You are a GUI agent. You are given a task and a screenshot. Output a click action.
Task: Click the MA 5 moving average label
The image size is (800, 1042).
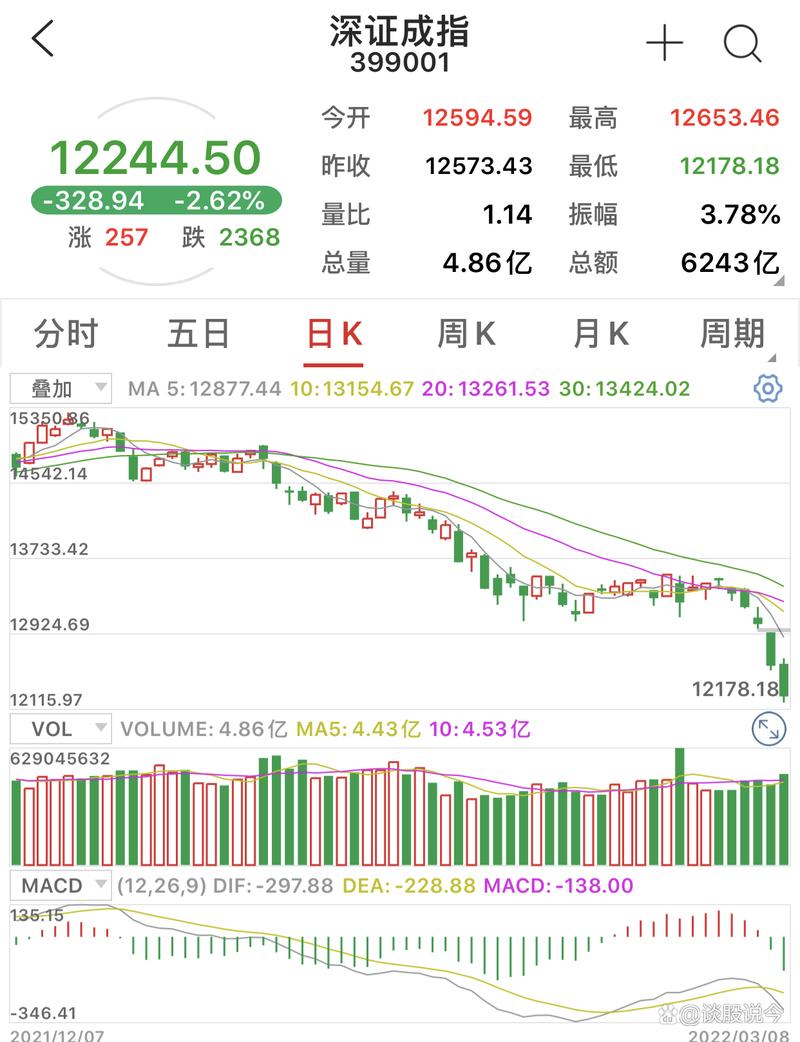200,389
